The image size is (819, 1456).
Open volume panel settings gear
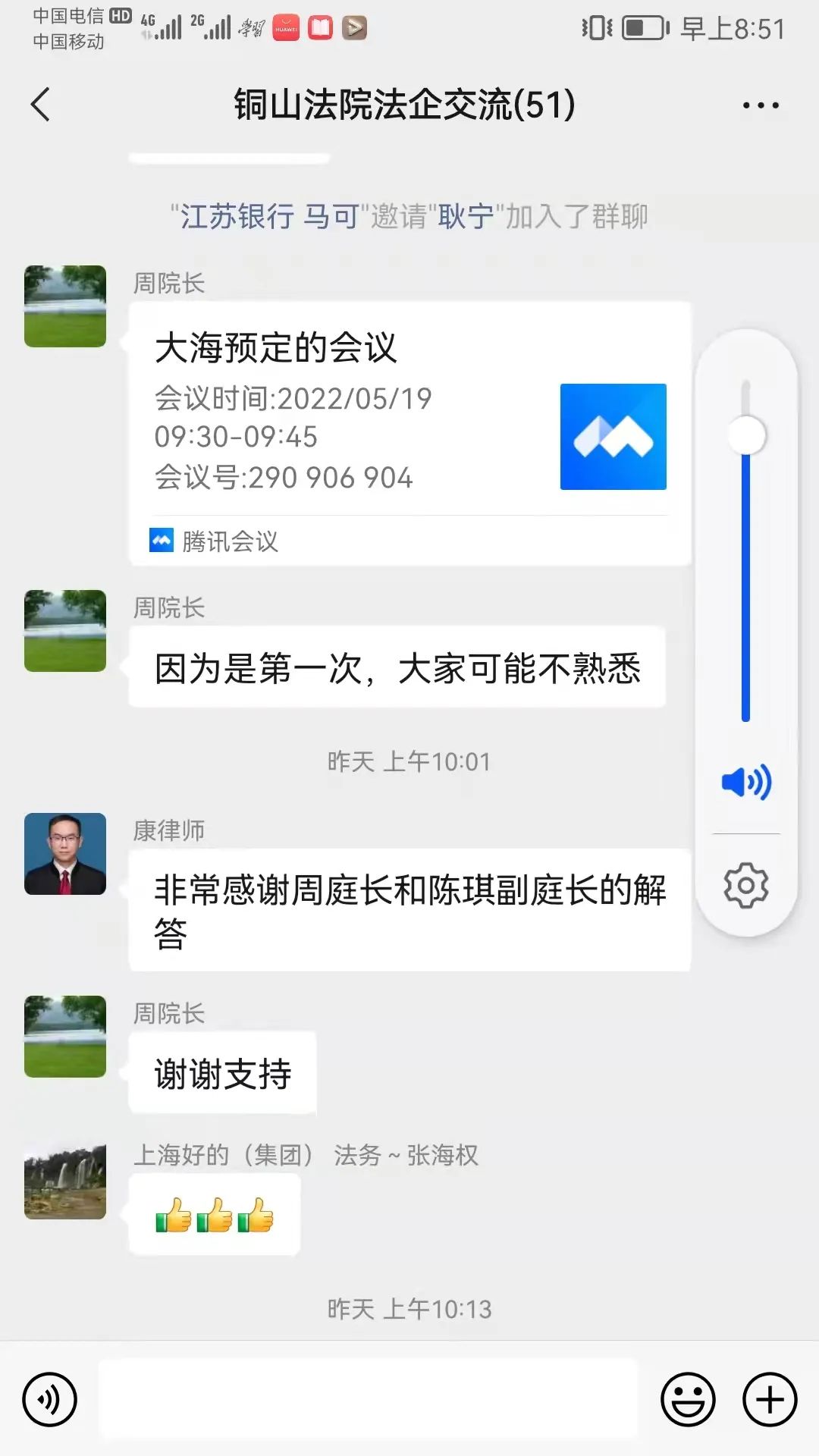(x=746, y=885)
